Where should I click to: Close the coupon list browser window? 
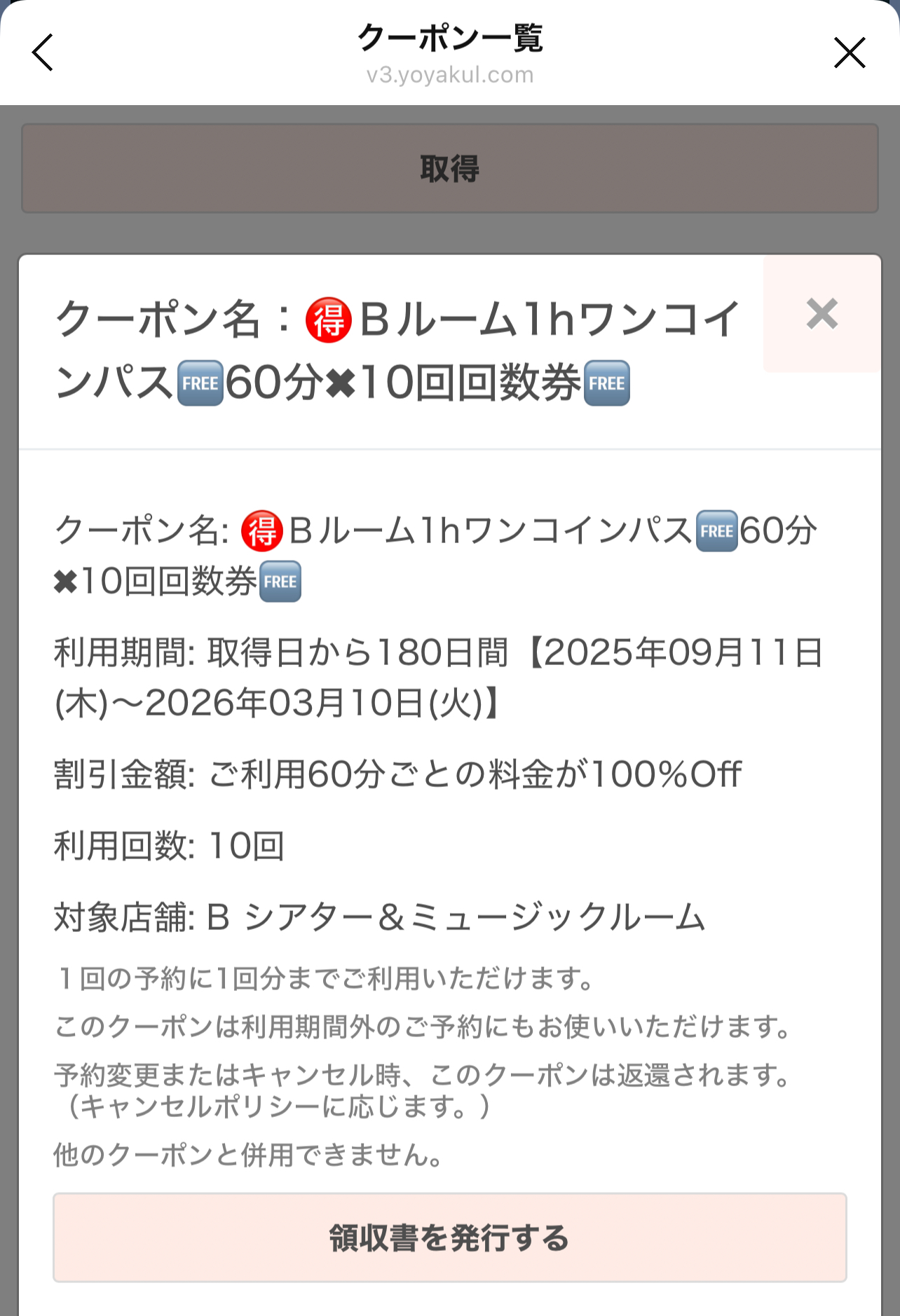point(849,53)
